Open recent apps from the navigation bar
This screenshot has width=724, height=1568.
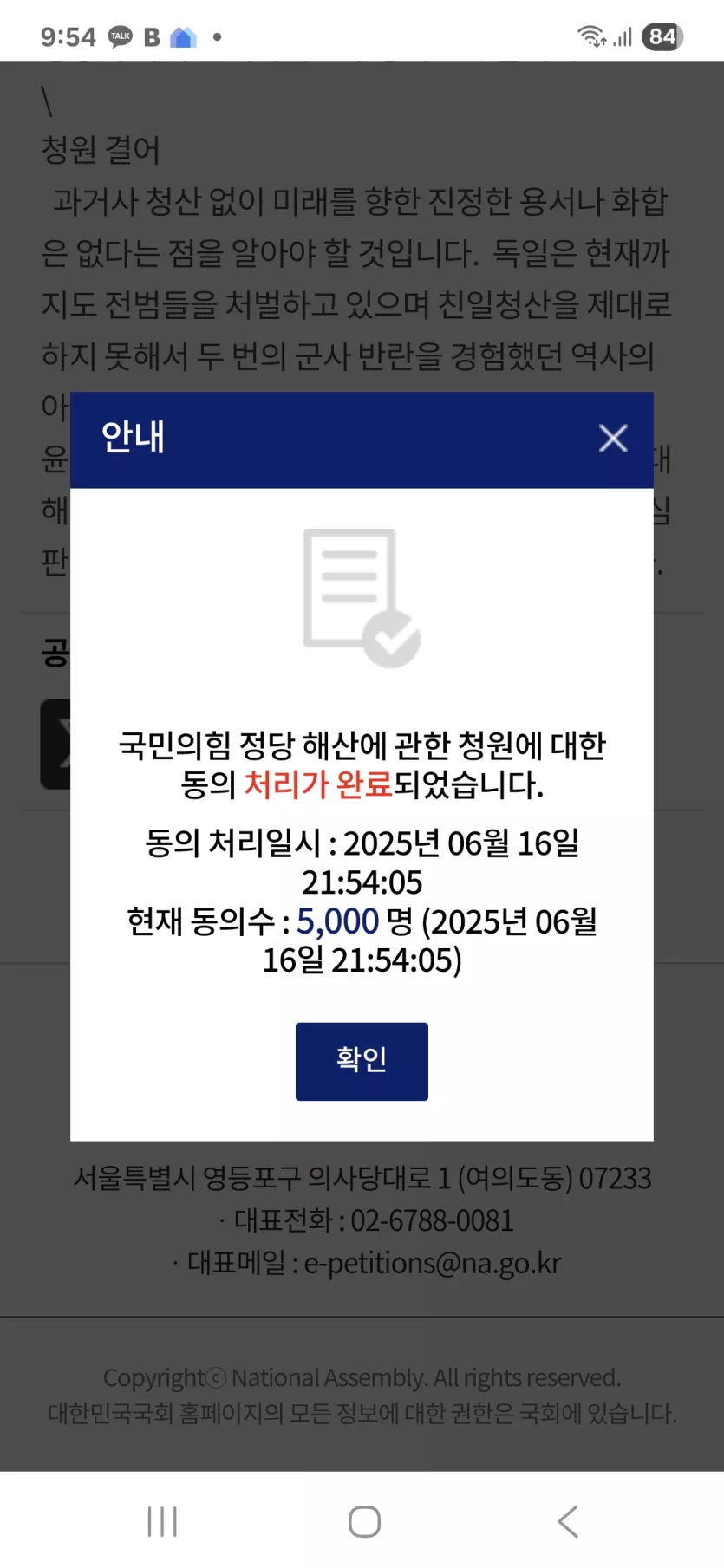162,1521
